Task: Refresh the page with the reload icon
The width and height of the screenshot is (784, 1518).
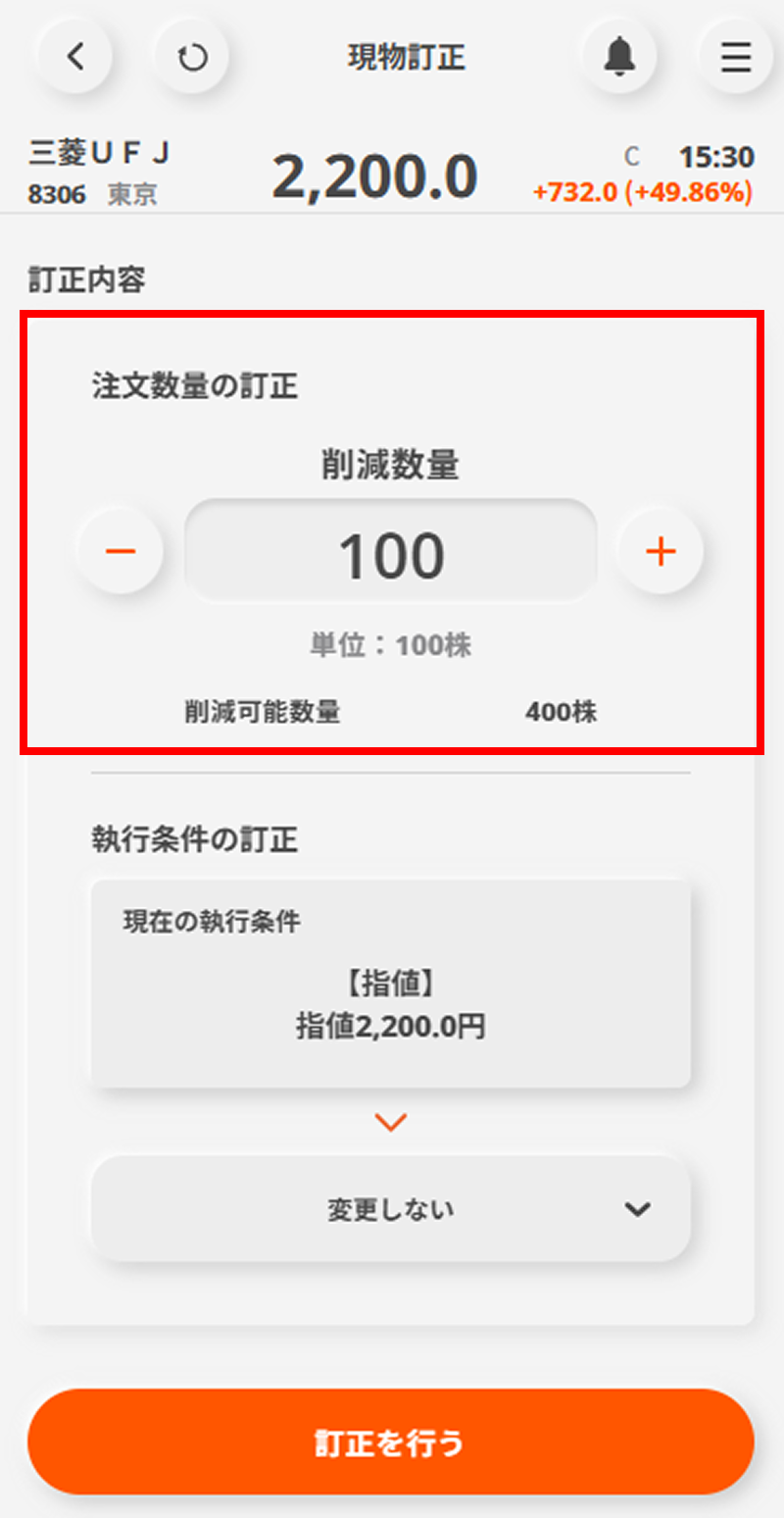Action: [192, 57]
